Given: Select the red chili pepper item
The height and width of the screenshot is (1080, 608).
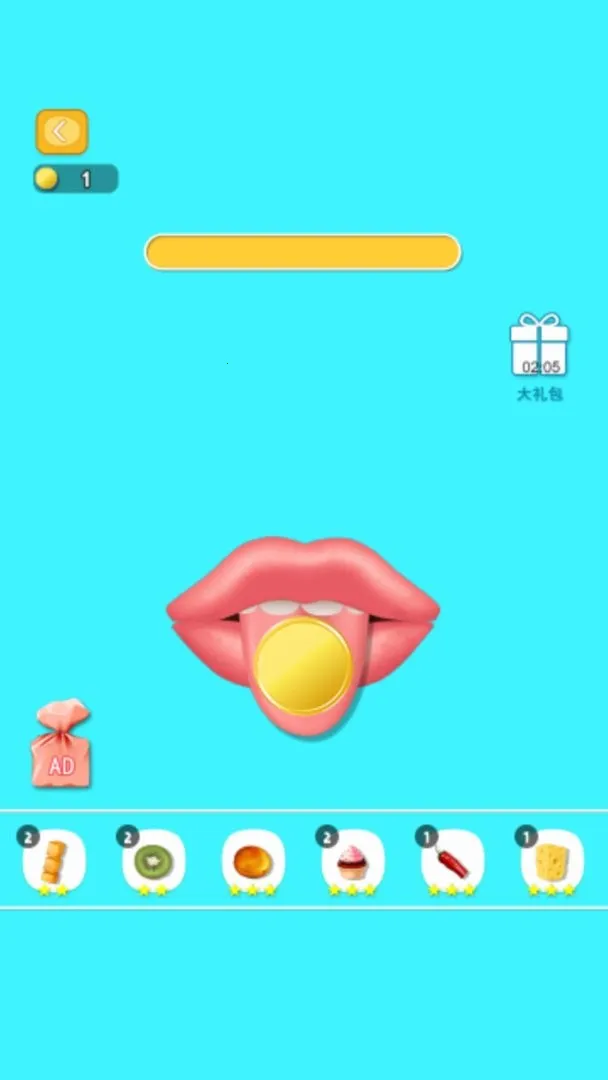Looking at the screenshot, I should 452,860.
